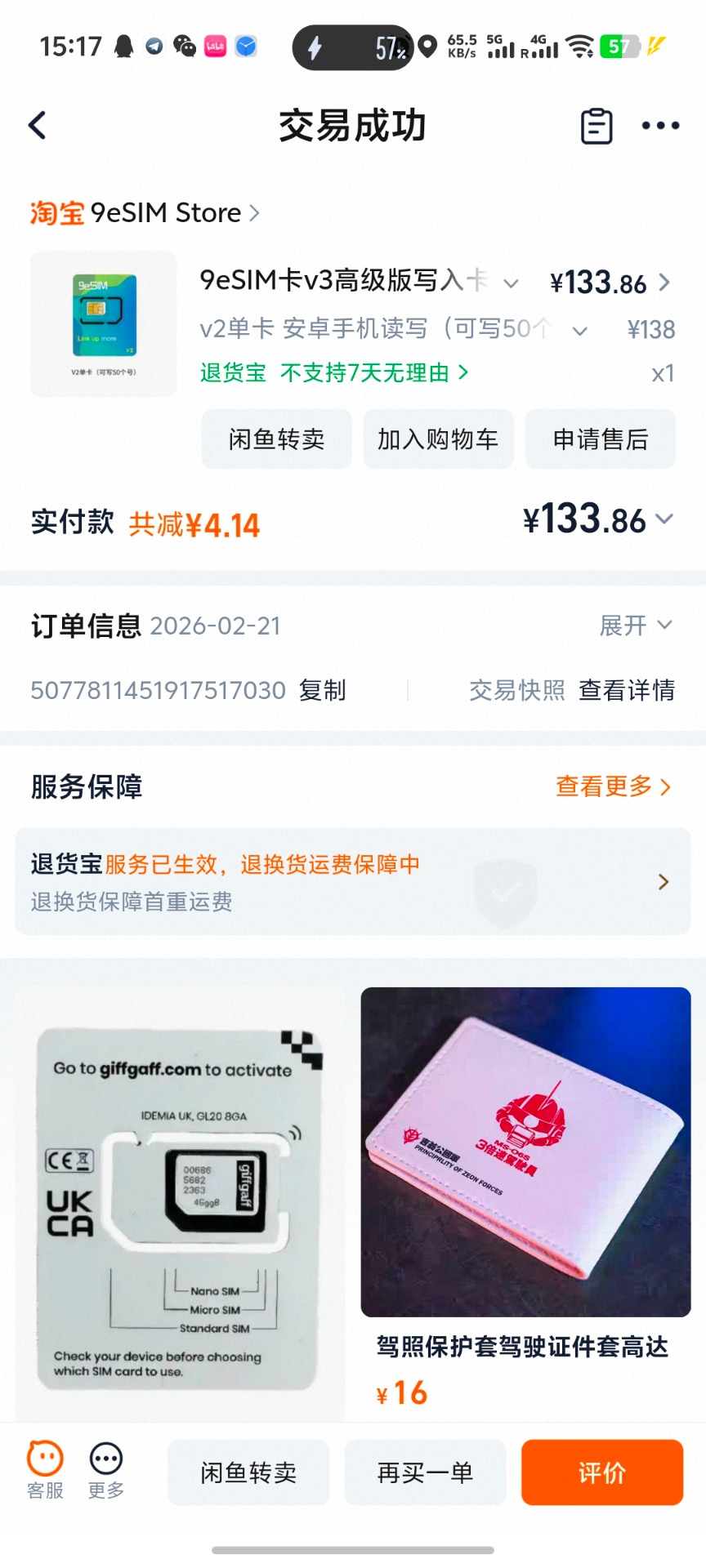
Task: Tap the back arrow to leave order page
Action: pyautogui.click(x=36, y=125)
